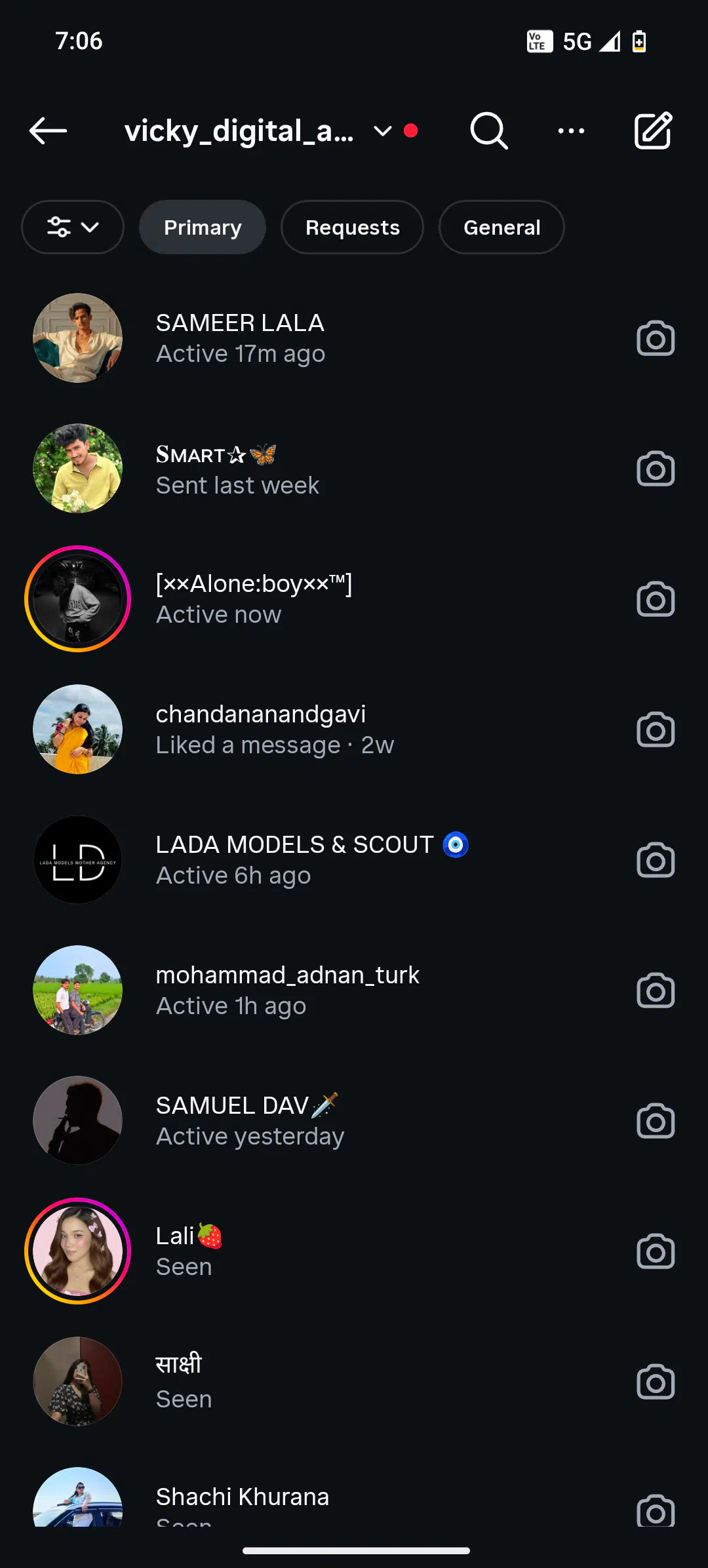Go back using the arrow
The image size is (708, 1568).
tap(49, 131)
